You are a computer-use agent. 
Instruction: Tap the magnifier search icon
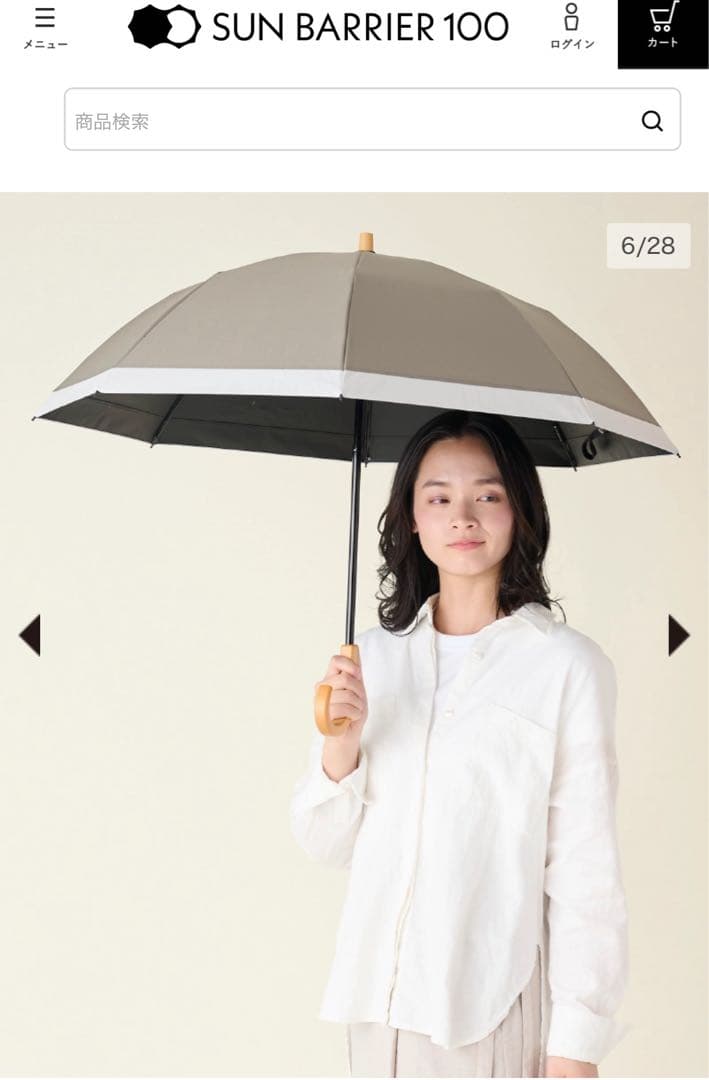[x=652, y=121]
